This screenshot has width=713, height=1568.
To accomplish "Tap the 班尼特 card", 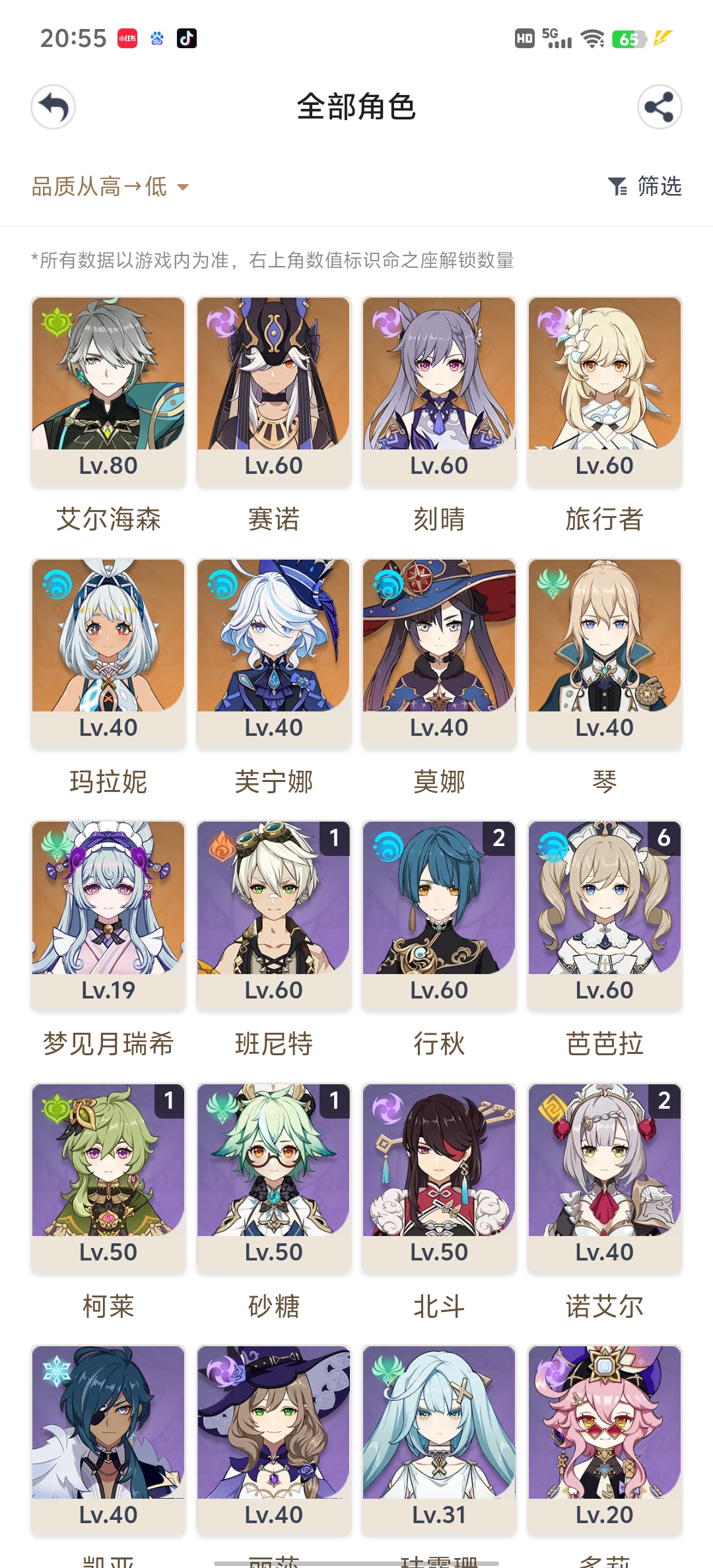I will (x=273, y=916).
